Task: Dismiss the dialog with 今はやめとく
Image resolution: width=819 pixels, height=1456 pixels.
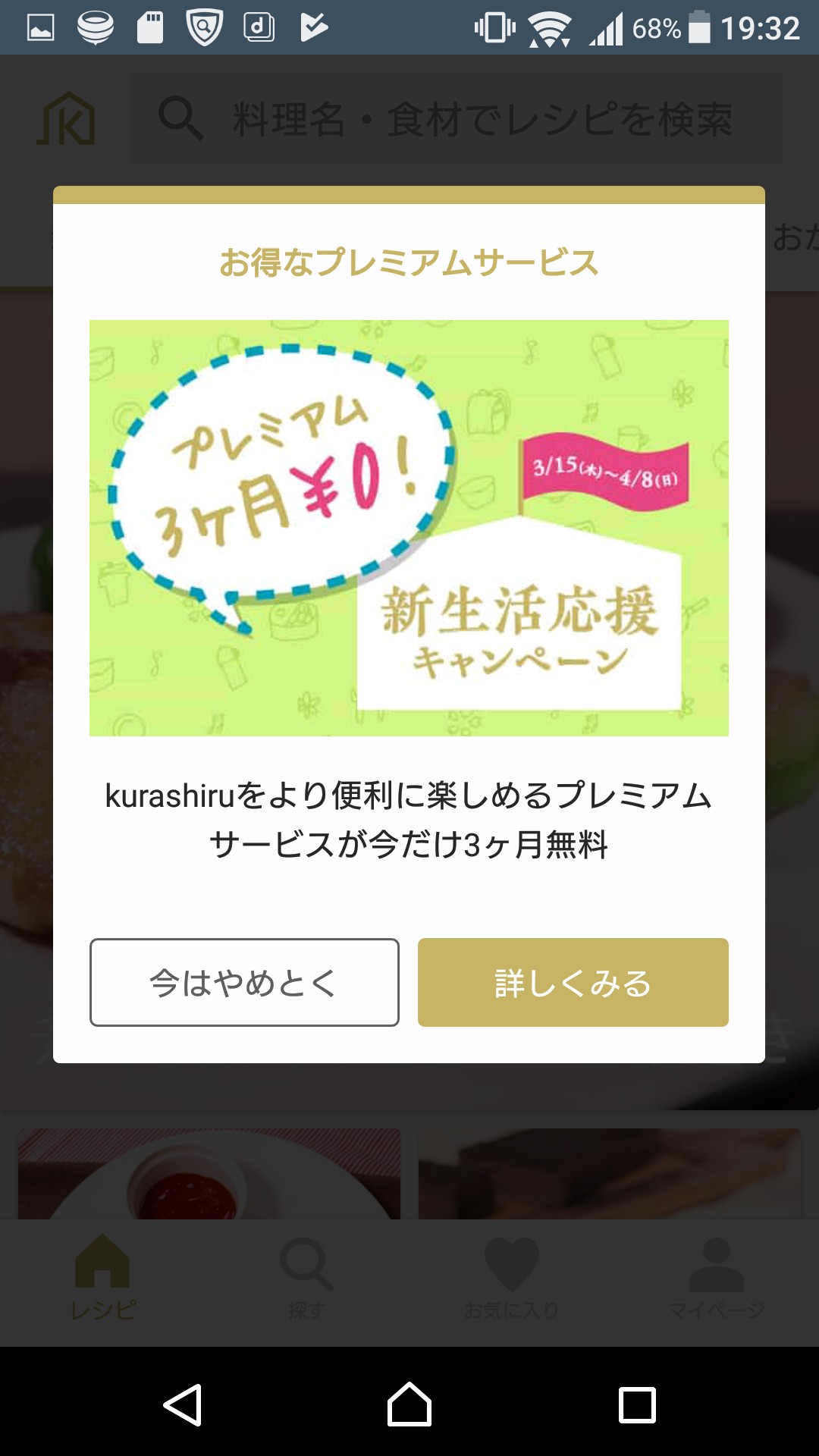Action: [244, 982]
